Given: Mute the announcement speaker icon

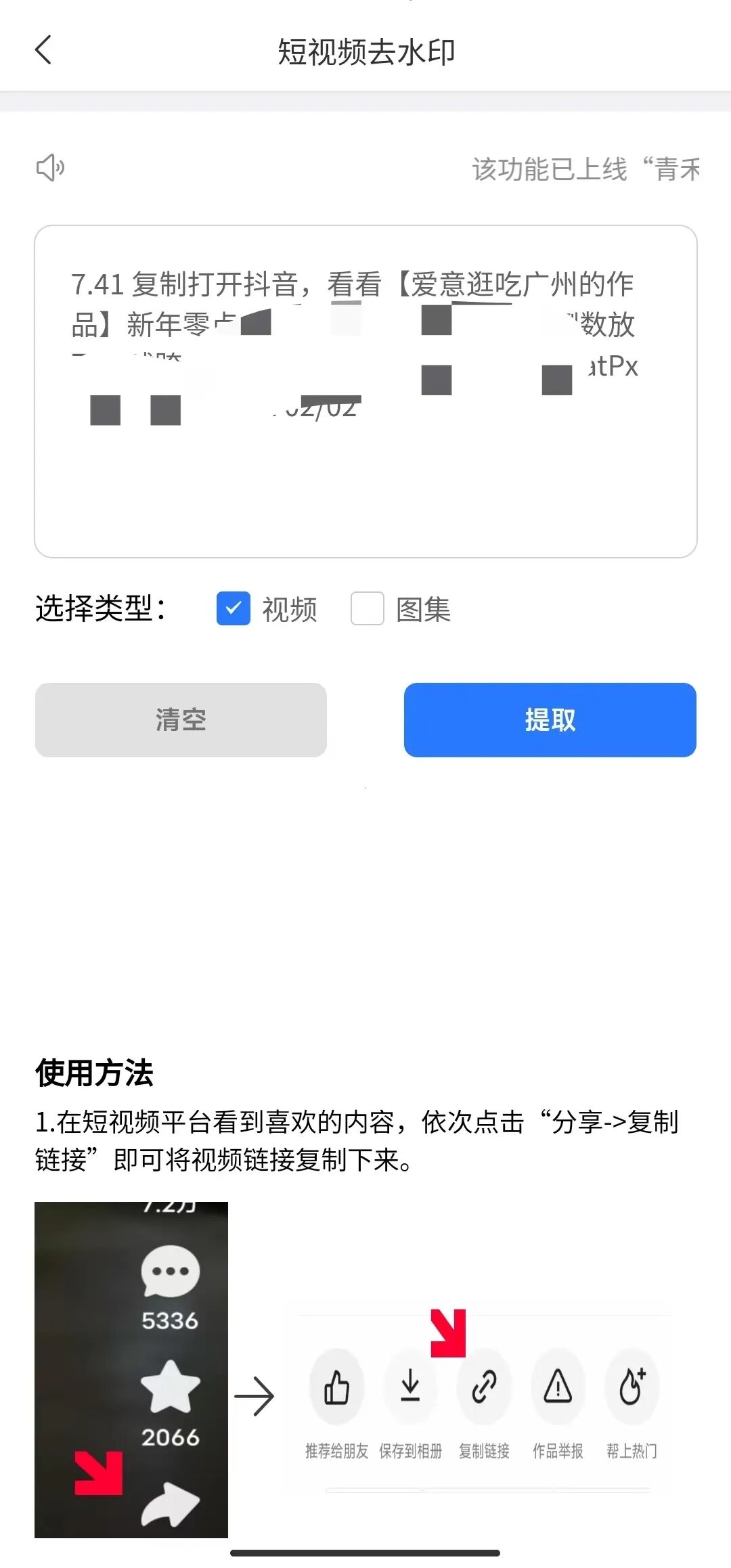Looking at the screenshot, I should click(x=51, y=167).
